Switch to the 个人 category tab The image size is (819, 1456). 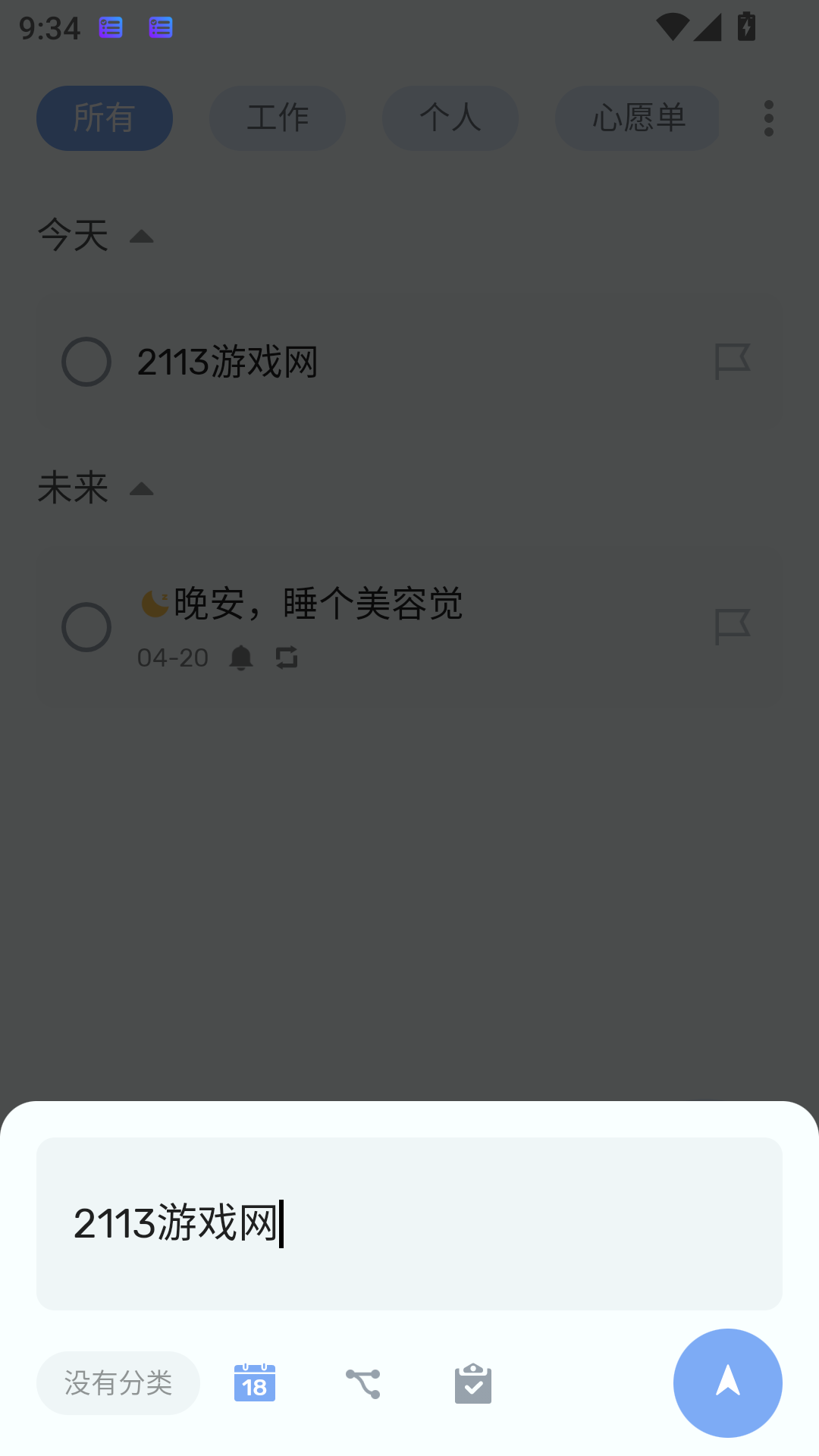click(x=450, y=118)
